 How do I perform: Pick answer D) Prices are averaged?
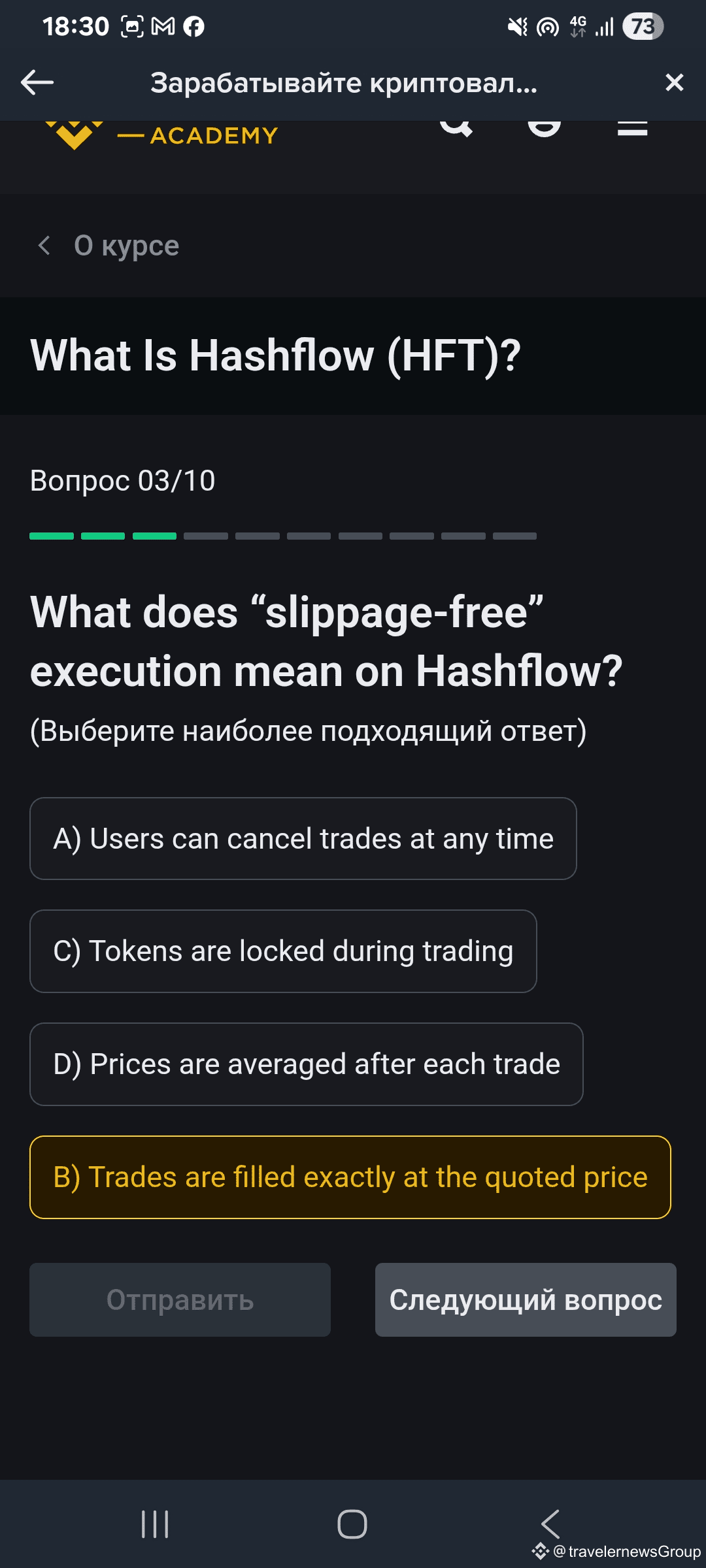point(307,1064)
